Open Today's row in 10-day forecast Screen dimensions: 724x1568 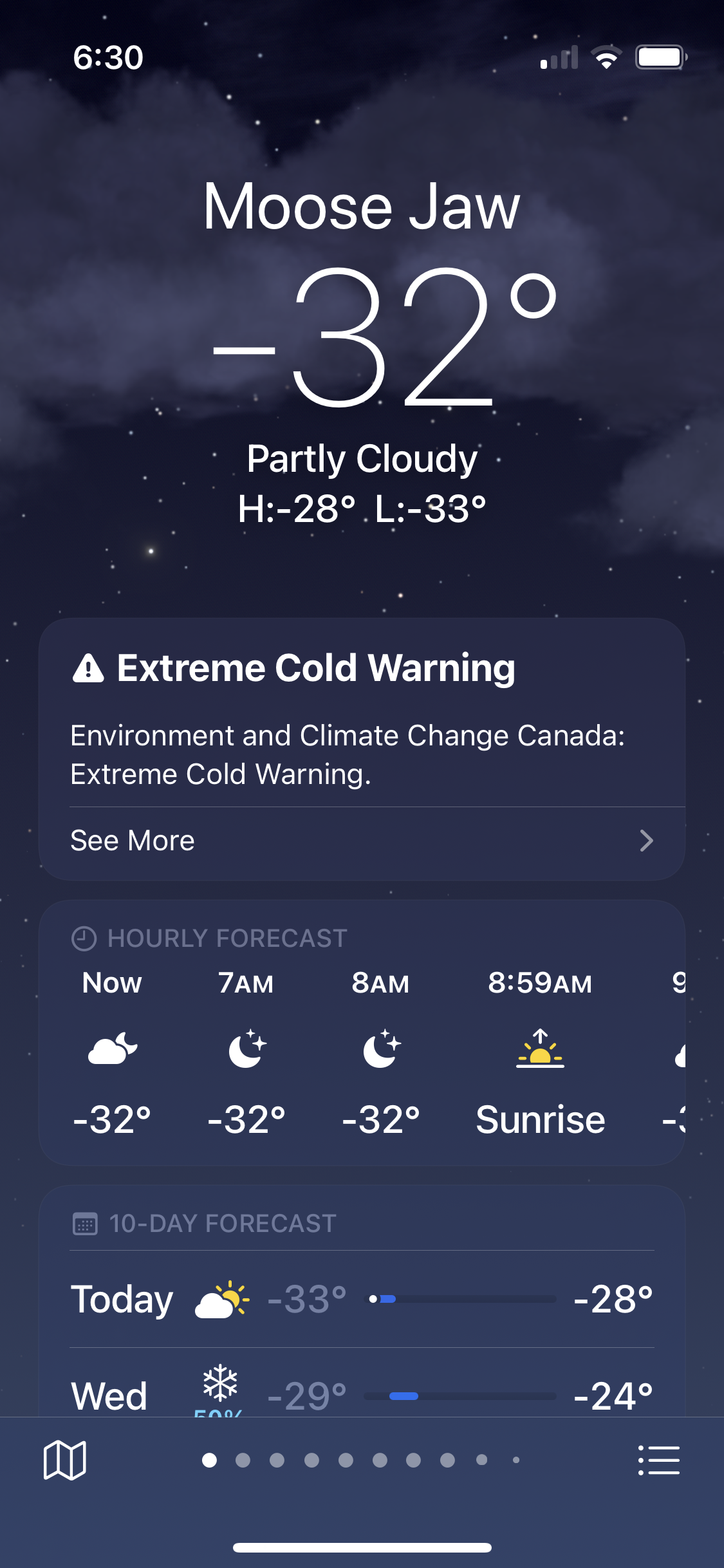coord(361,1299)
